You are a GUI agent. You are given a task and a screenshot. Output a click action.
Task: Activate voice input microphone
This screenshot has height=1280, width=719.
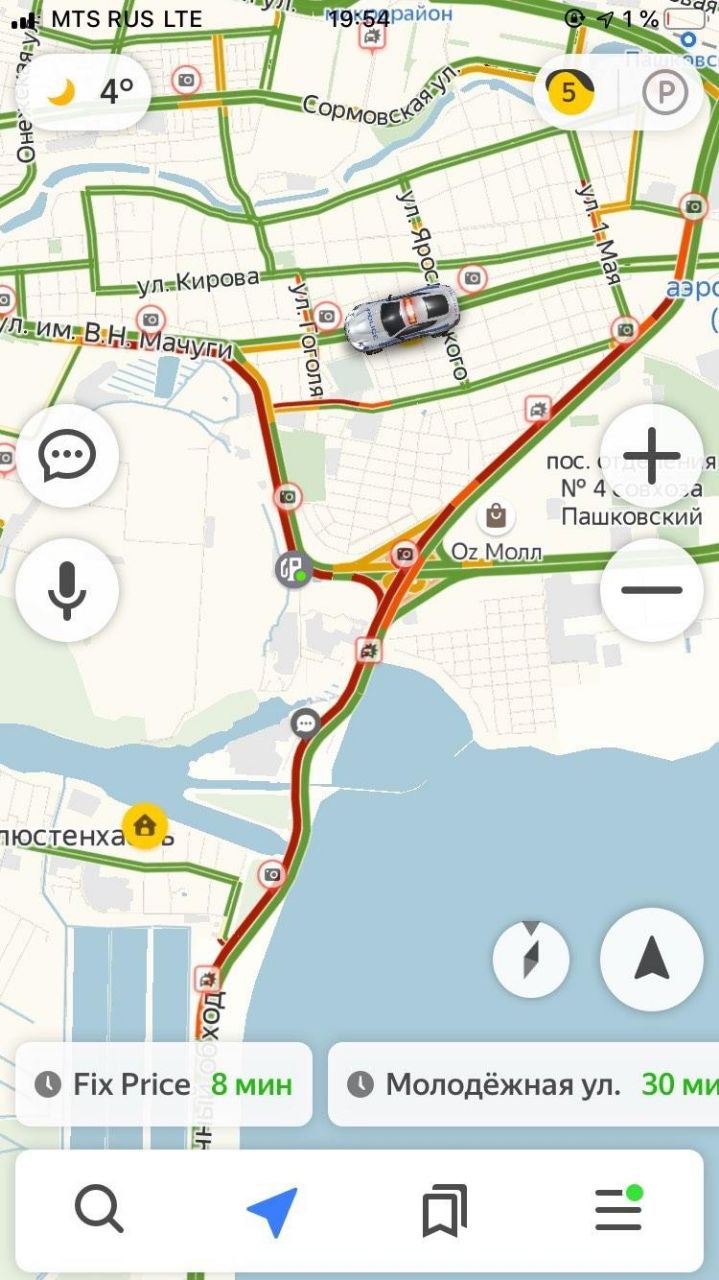[x=67, y=590]
